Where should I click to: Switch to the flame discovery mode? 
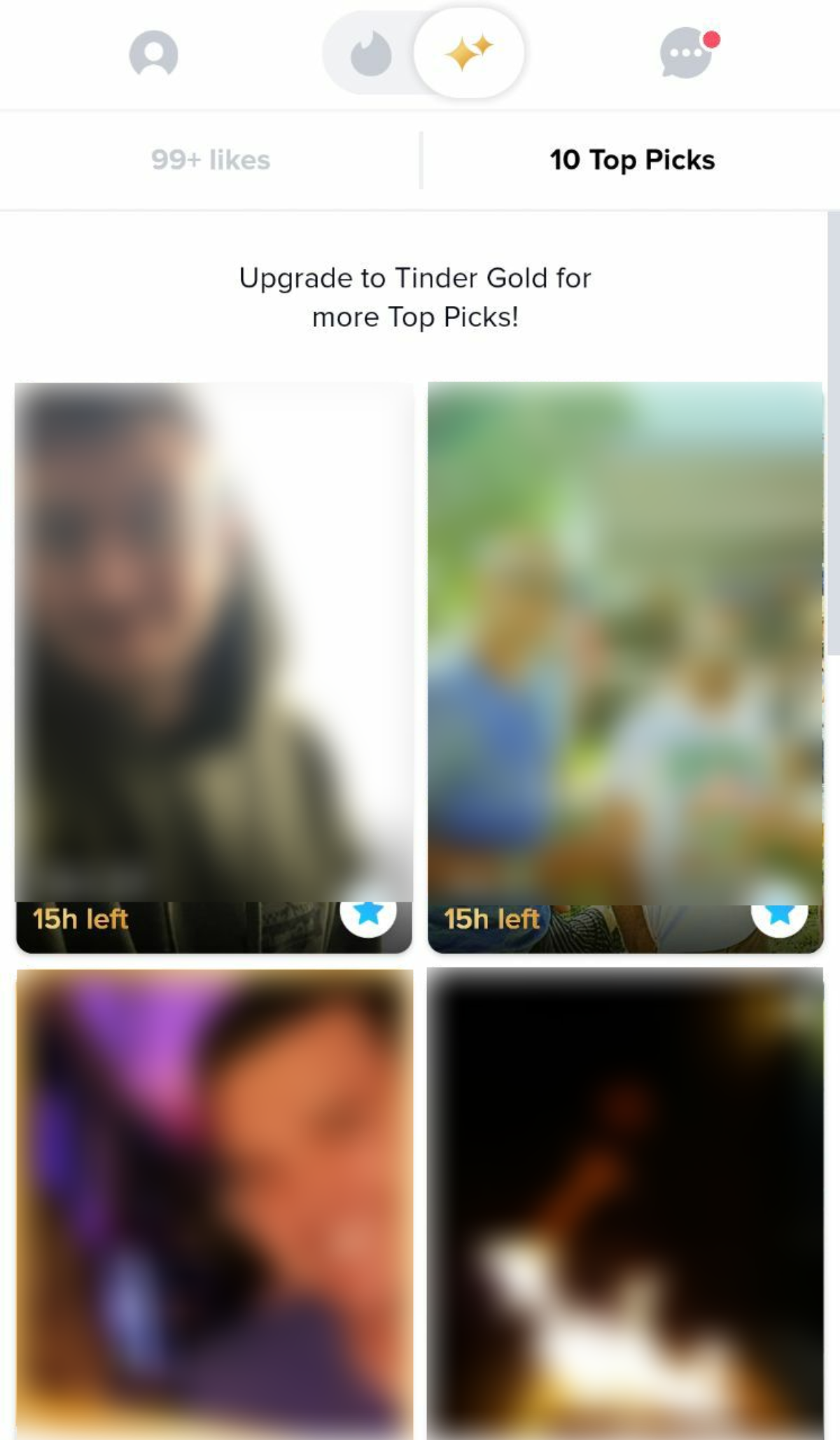(x=370, y=54)
